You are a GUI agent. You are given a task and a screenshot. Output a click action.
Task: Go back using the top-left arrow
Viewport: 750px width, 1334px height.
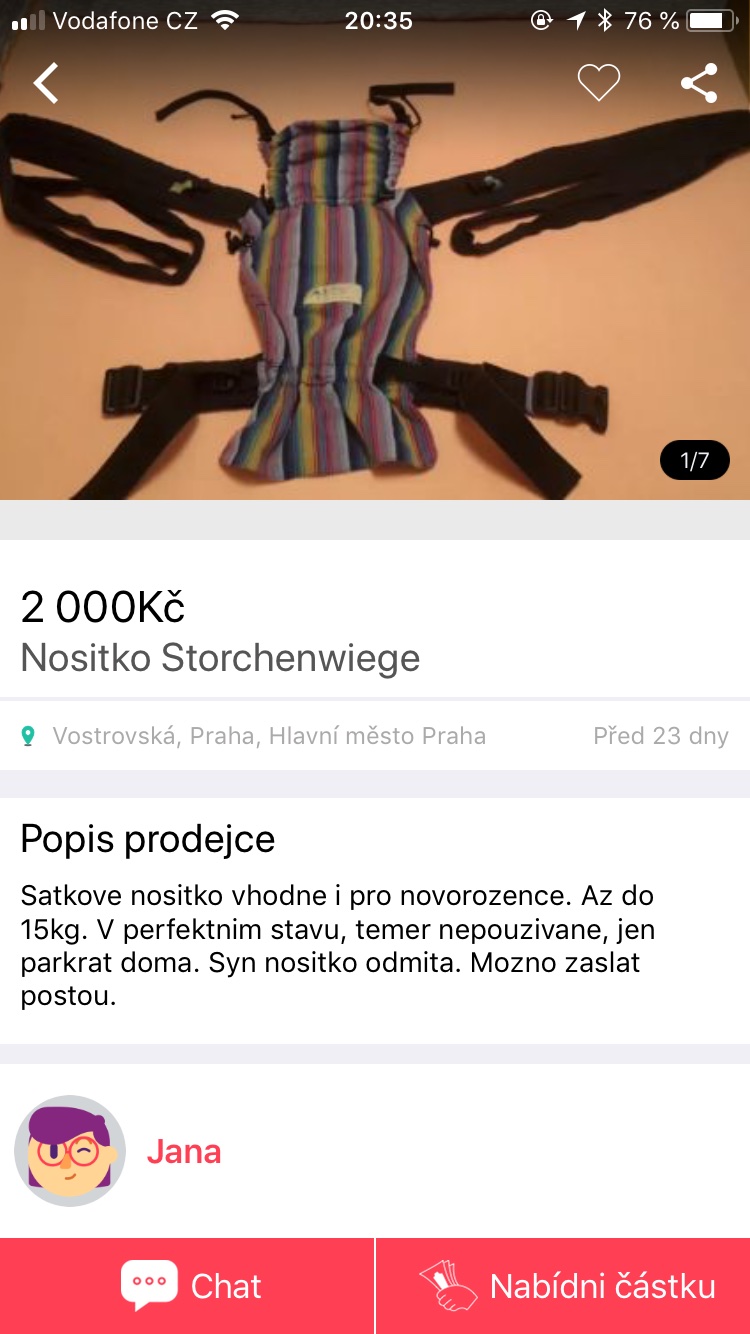click(46, 84)
